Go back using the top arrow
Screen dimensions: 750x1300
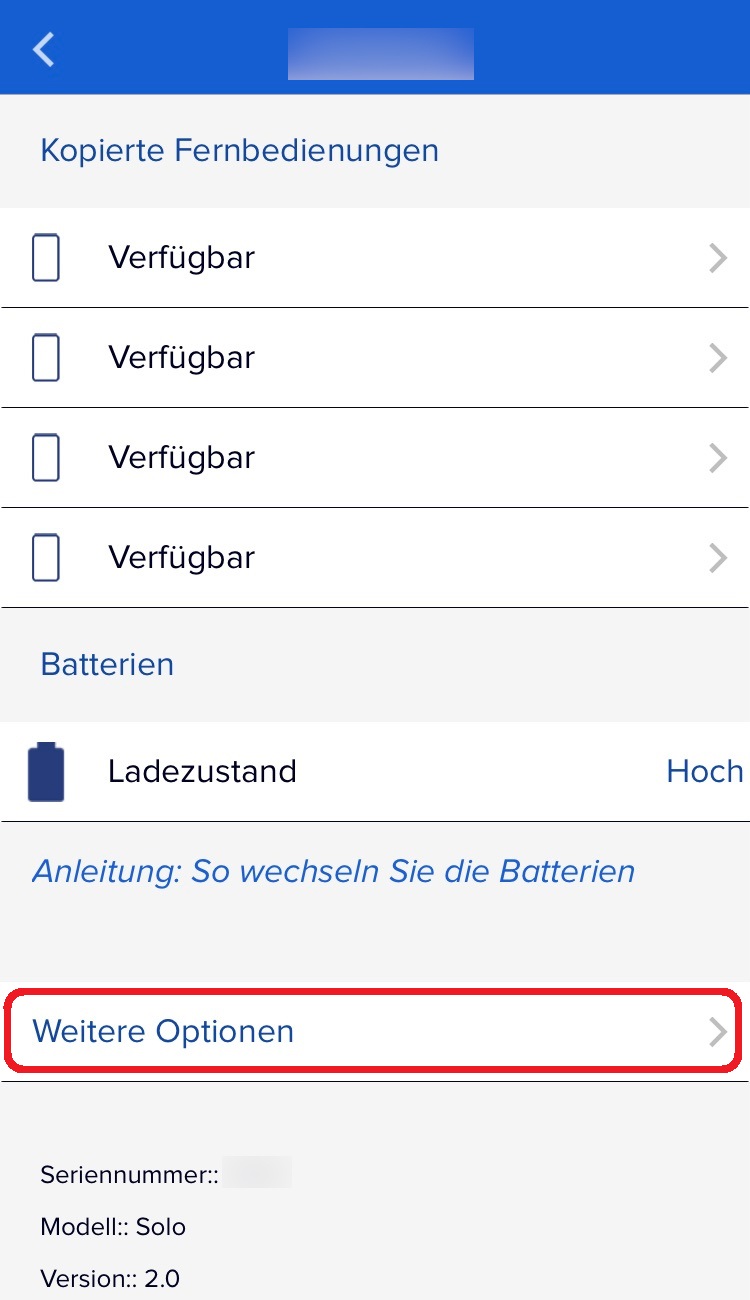pos(43,49)
